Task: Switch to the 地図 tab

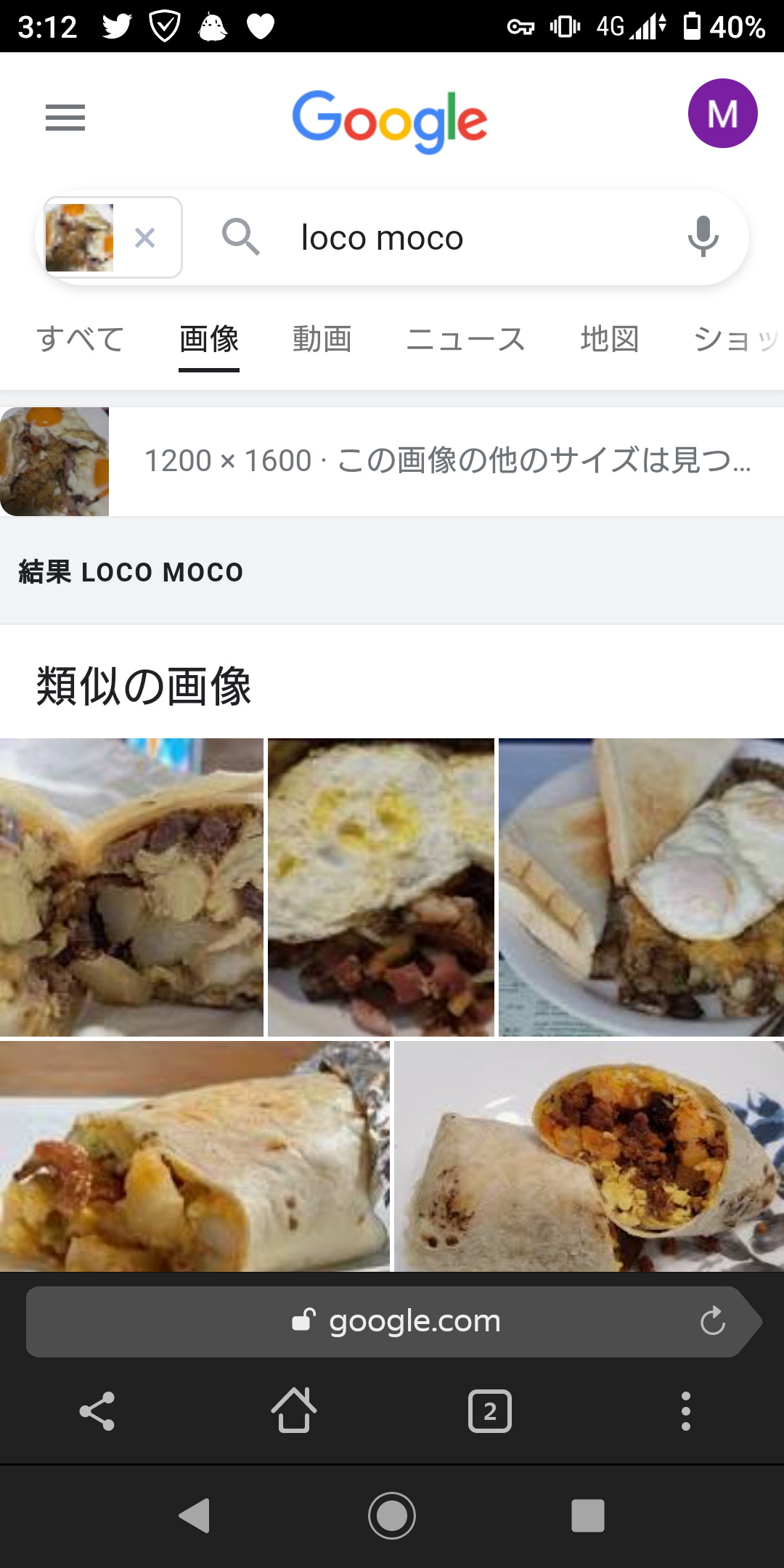Action: coord(610,340)
